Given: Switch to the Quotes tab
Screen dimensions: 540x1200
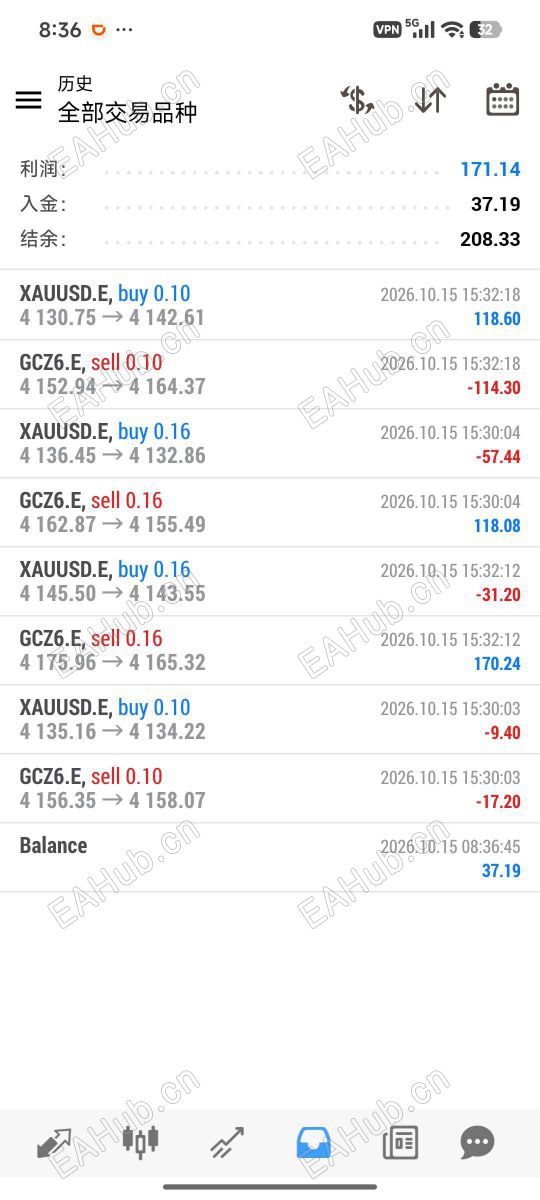Looking at the screenshot, I should click(54, 1142).
